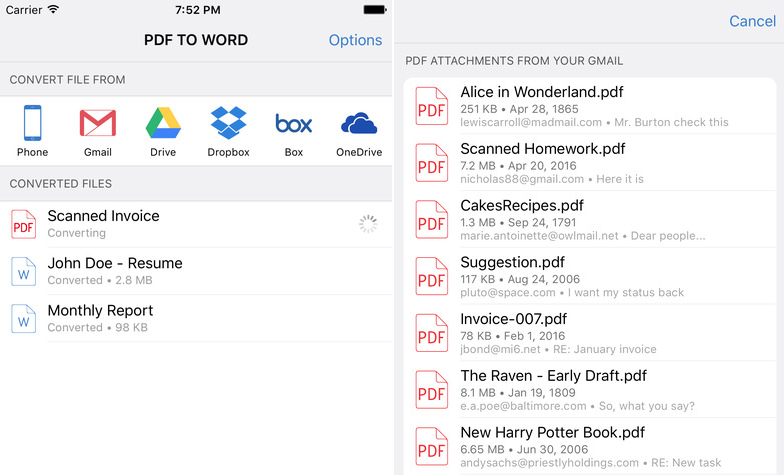Choose Box as file source

[x=293, y=131]
